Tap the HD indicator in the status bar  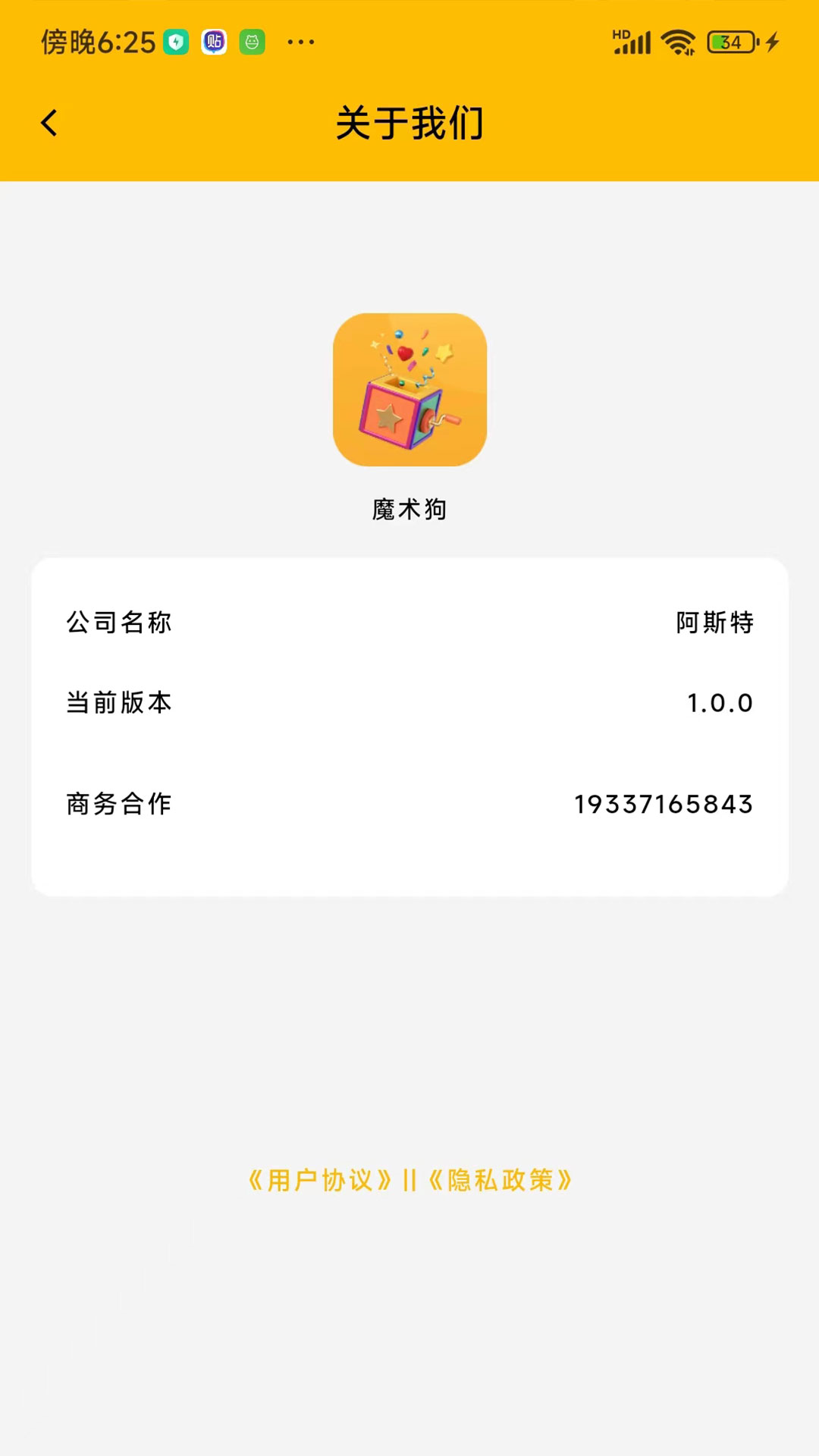click(x=621, y=32)
